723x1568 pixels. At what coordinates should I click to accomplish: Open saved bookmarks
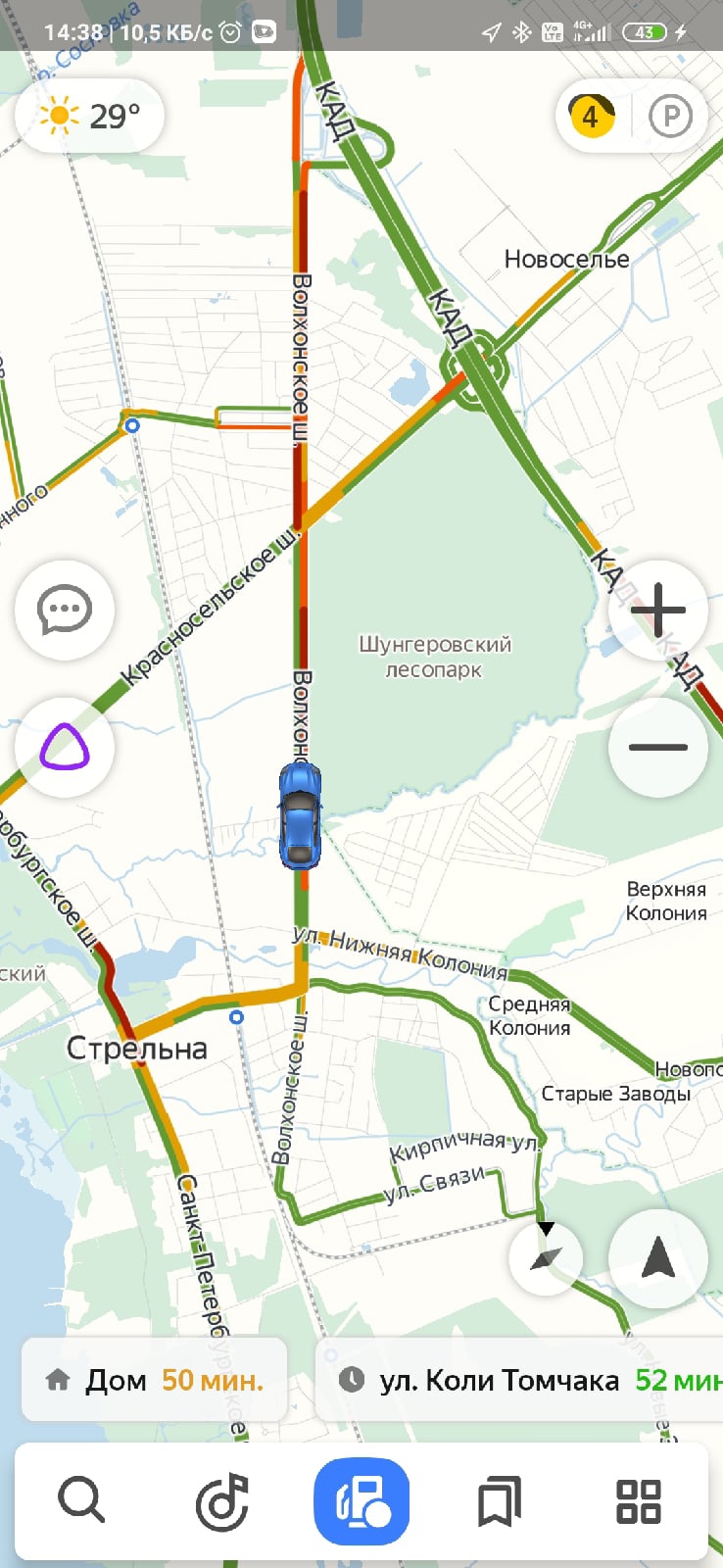pos(500,1500)
